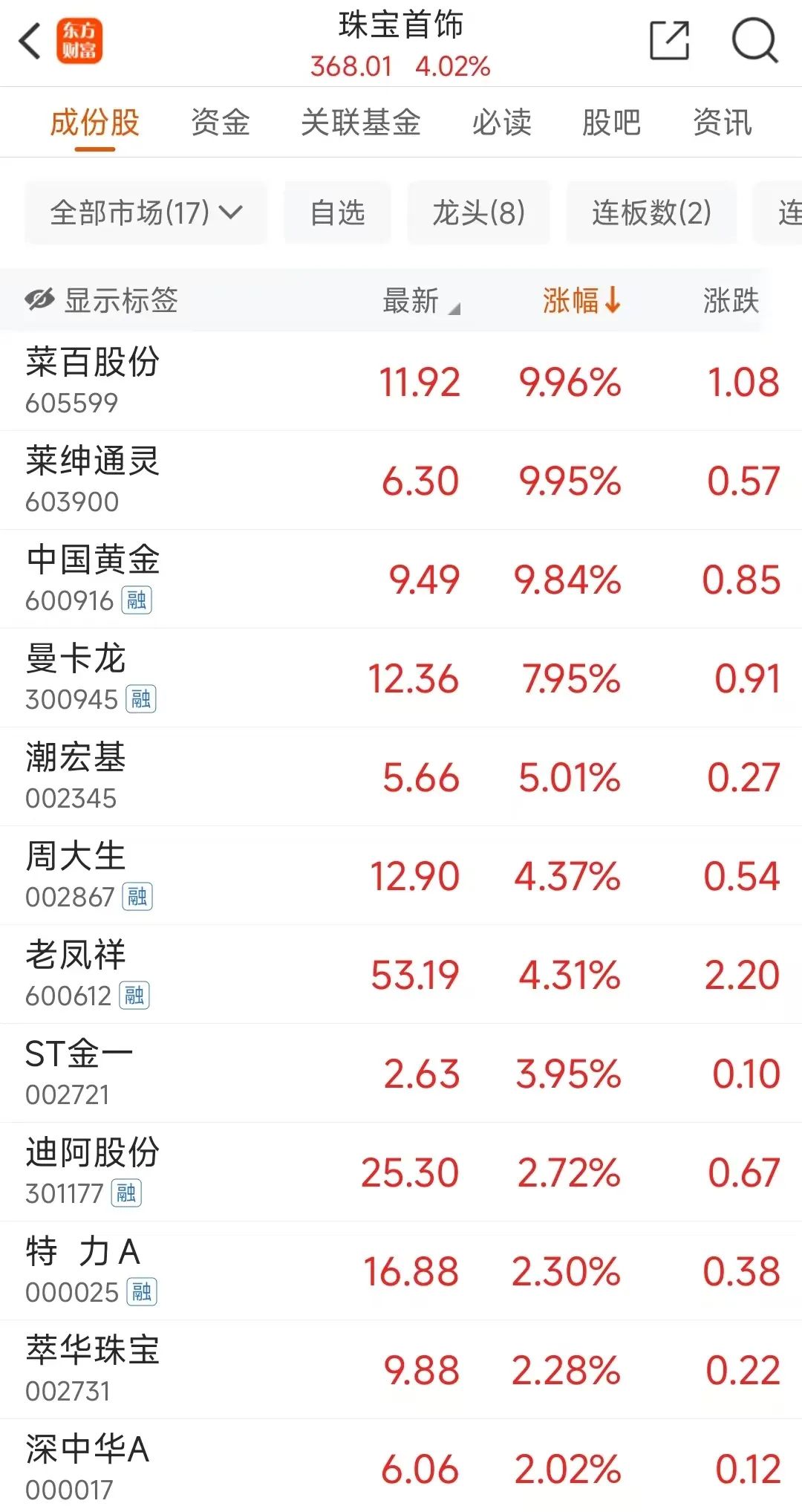Sort the list by 涨幅
Viewport: 802px width, 1512px height.
coord(581,301)
